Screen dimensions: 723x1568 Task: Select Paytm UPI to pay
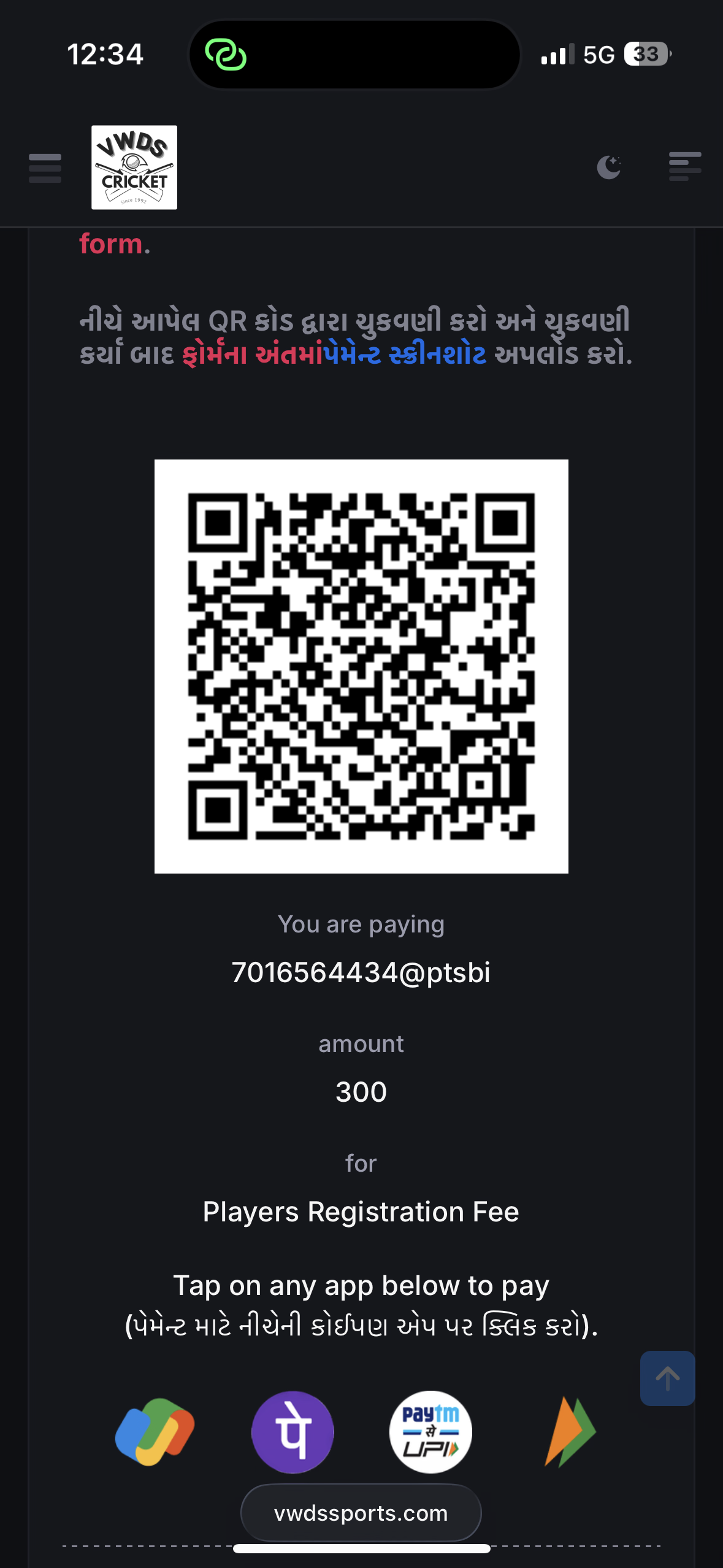(430, 1432)
